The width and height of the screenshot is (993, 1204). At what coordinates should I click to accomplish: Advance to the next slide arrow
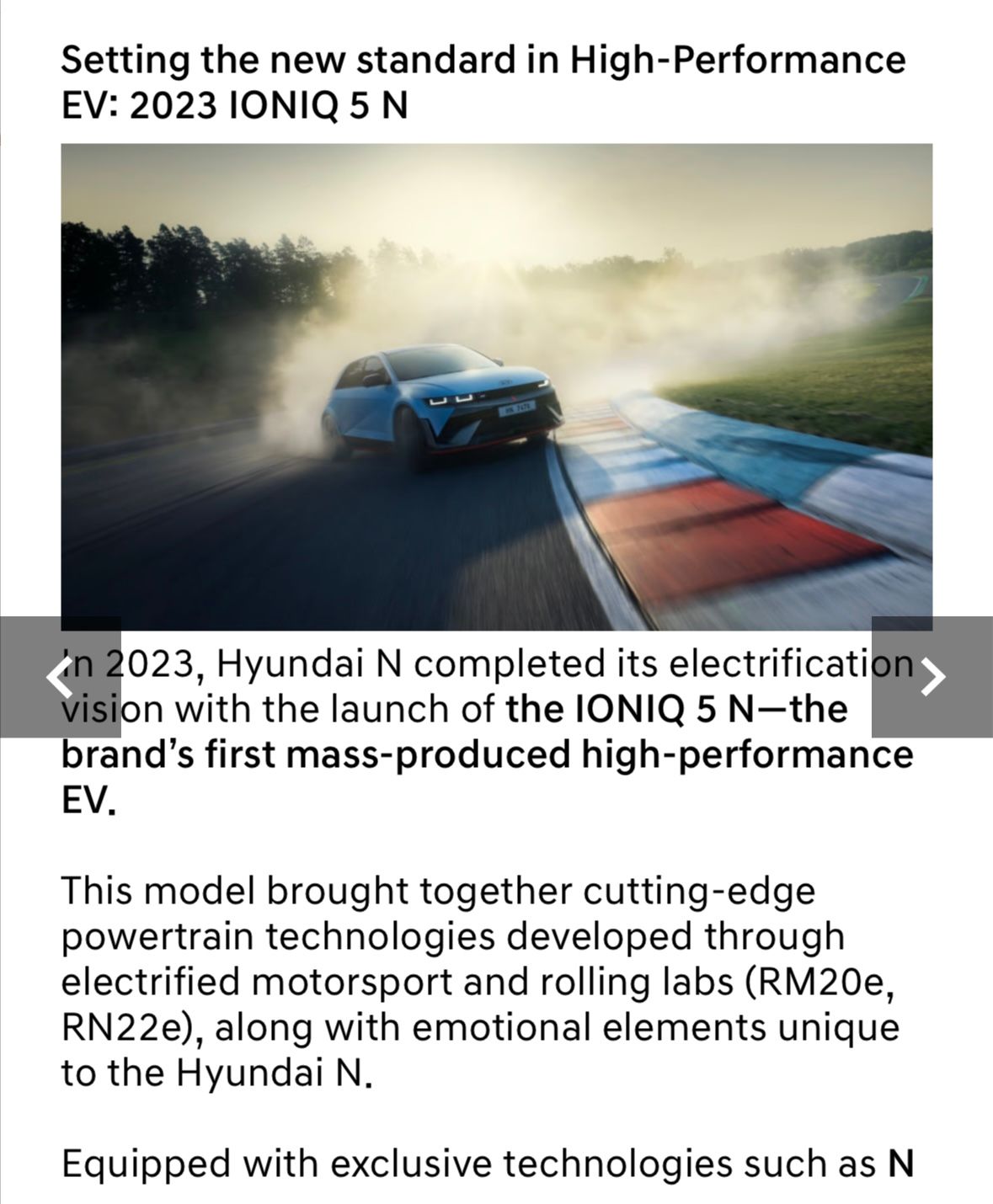(x=932, y=677)
